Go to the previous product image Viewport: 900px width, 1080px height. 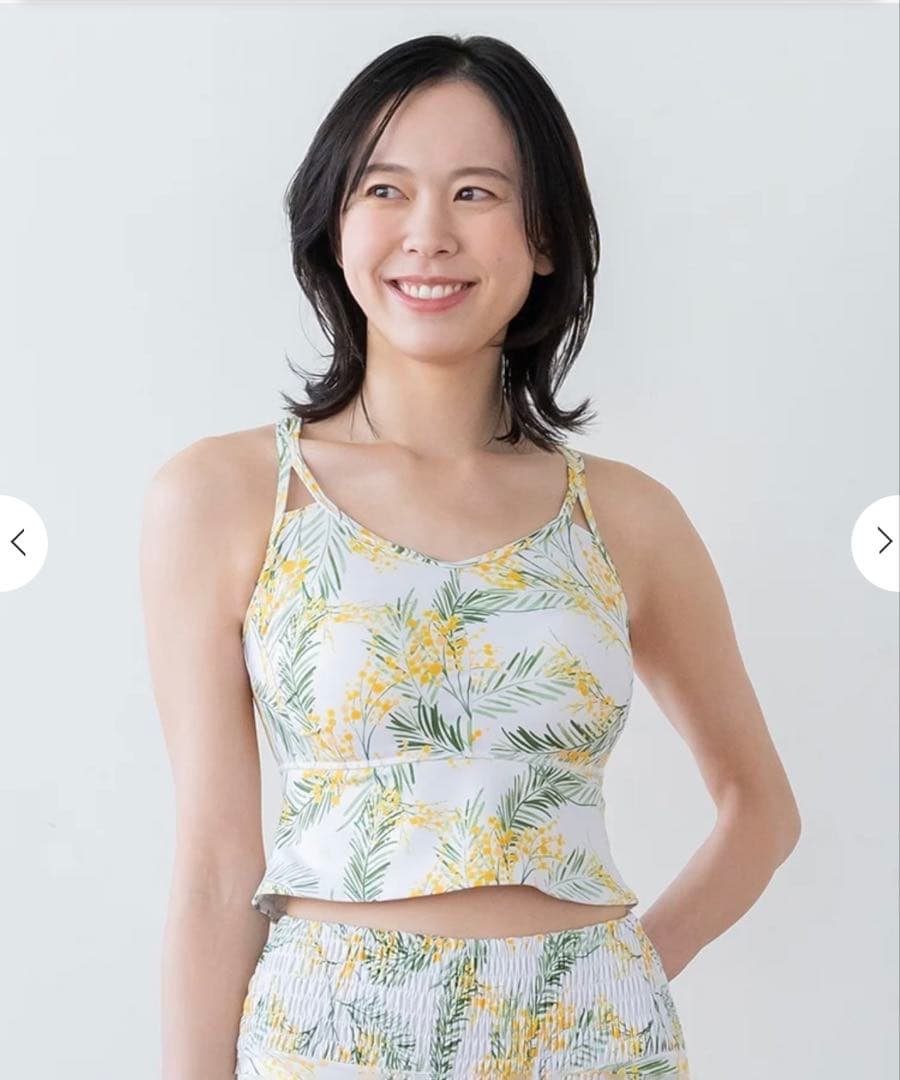coord(18,542)
